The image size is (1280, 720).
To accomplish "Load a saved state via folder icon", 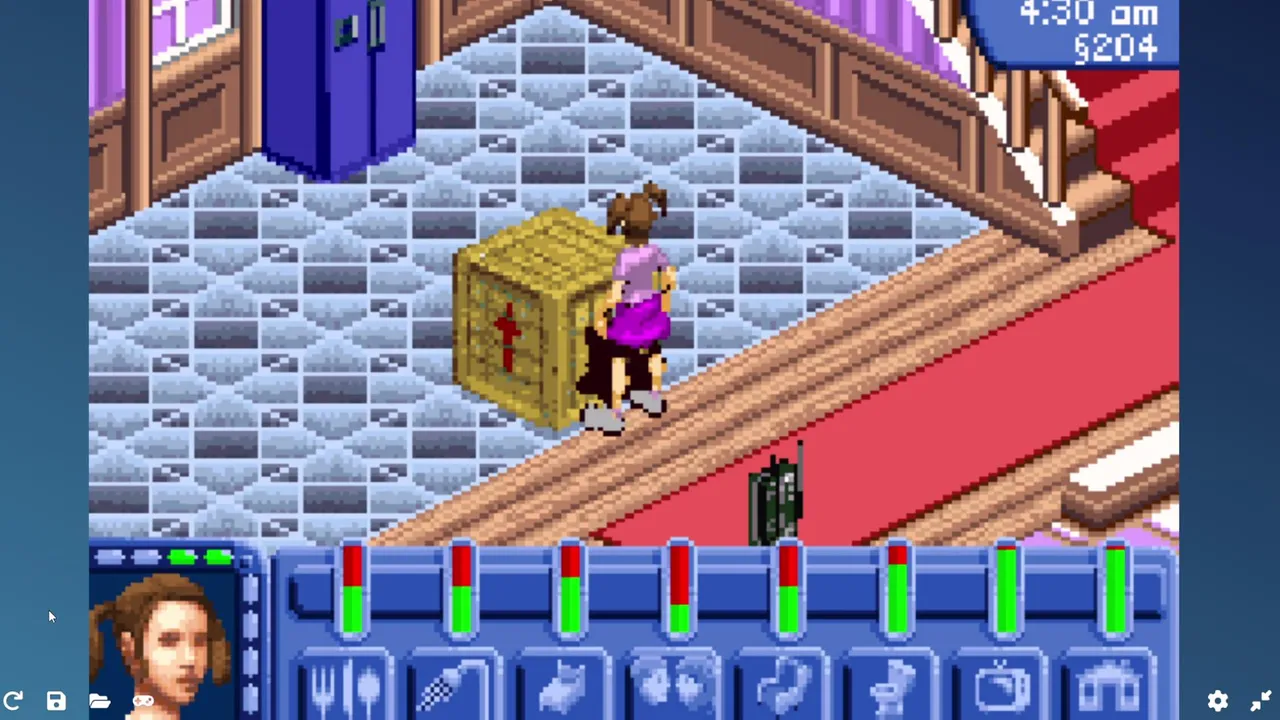I will (99, 701).
